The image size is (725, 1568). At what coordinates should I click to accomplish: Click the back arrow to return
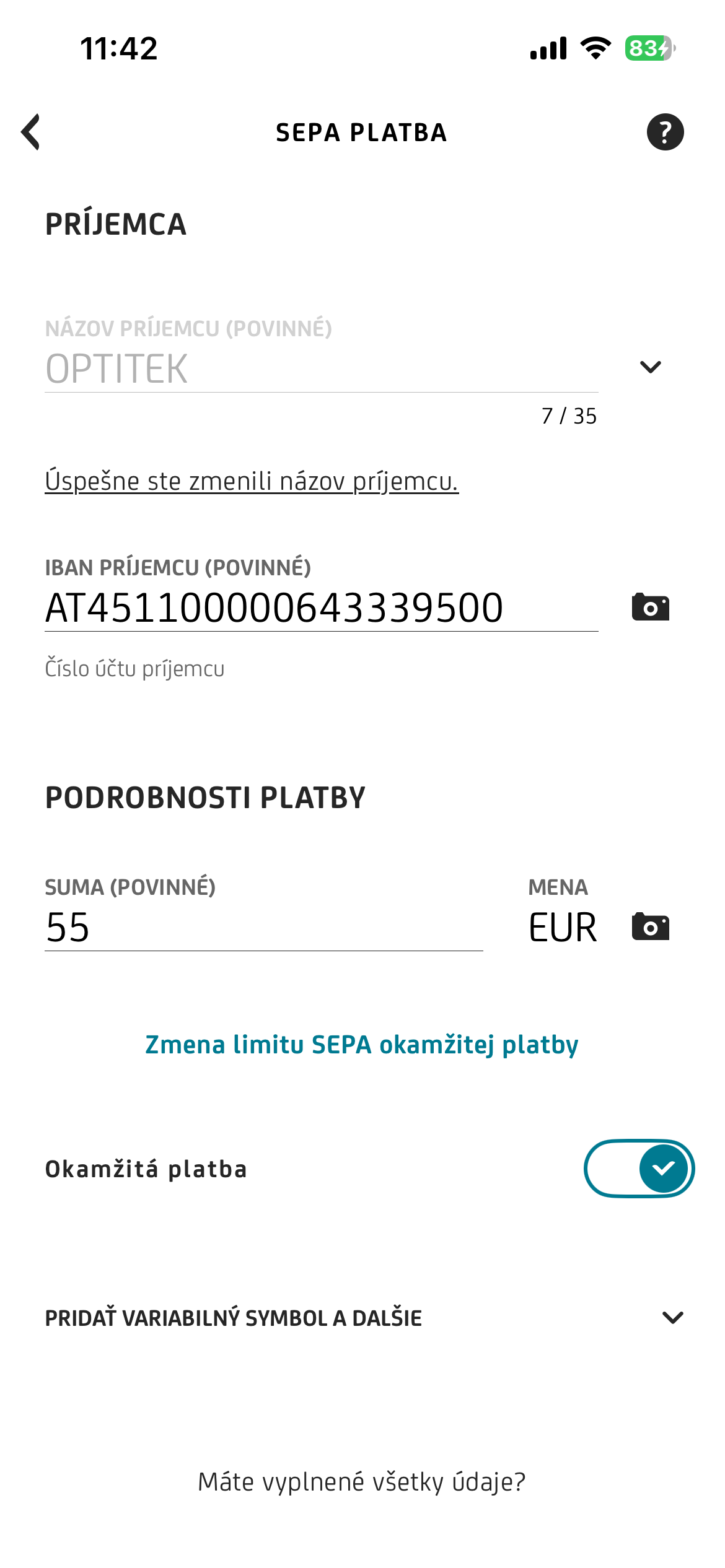point(31,132)
